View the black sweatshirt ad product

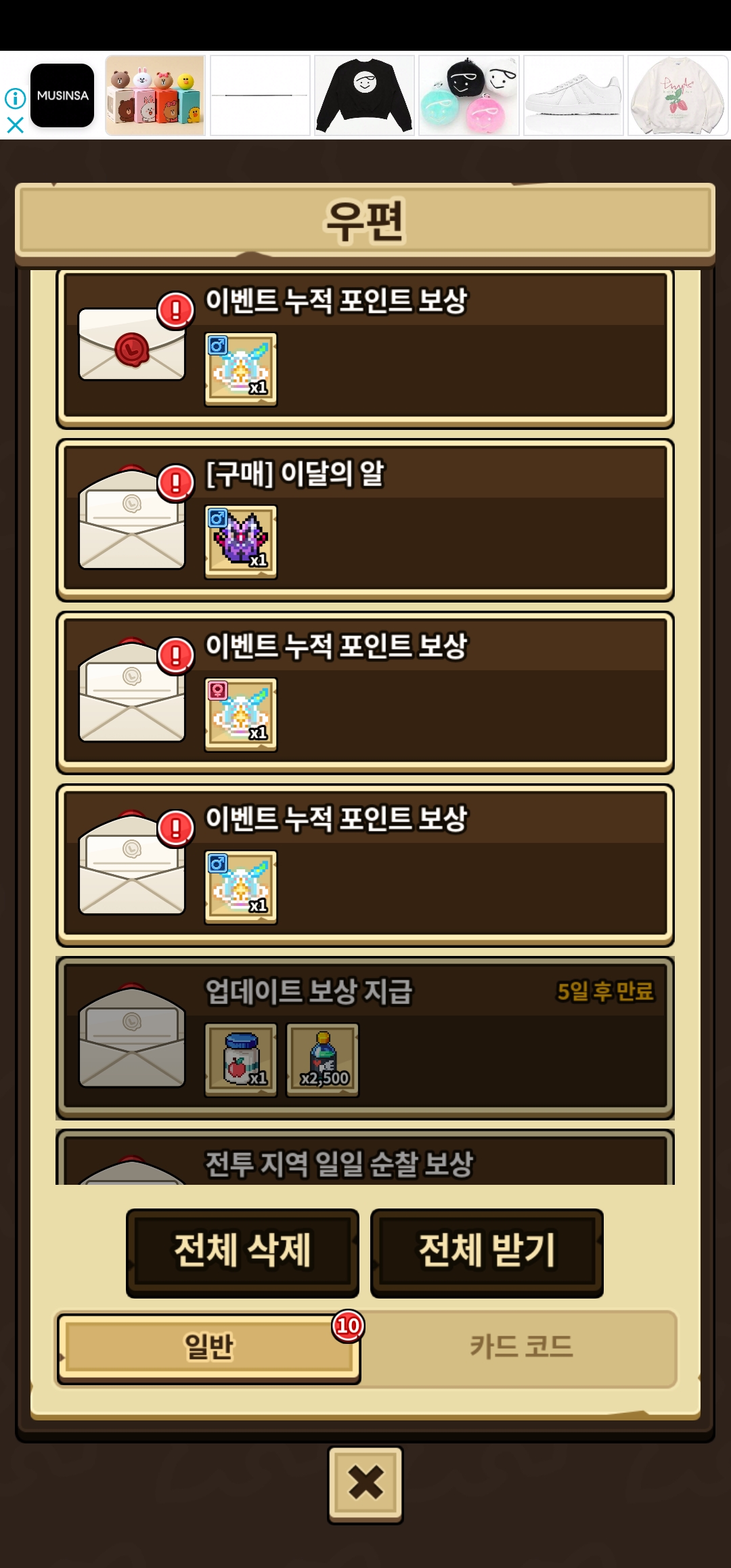click(x=364, y=95)
